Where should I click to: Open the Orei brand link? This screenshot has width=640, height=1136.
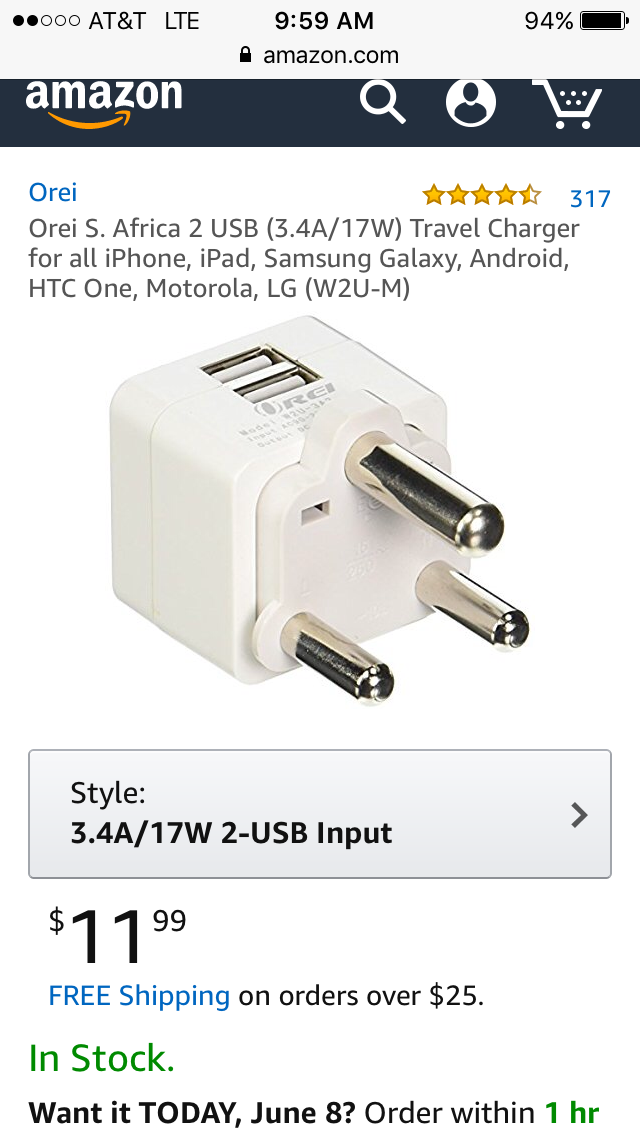(53, 192)
